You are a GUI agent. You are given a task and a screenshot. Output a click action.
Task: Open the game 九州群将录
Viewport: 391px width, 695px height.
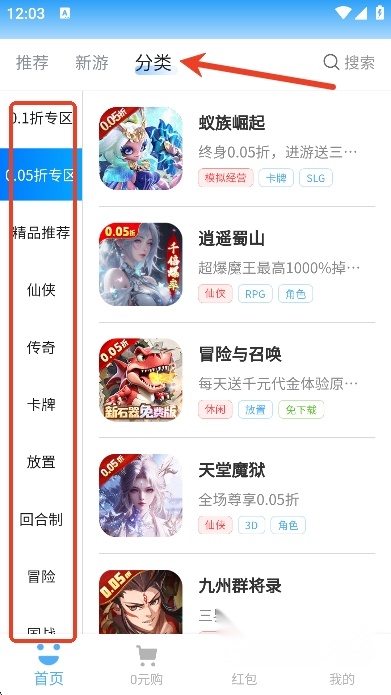click(237, 601)
